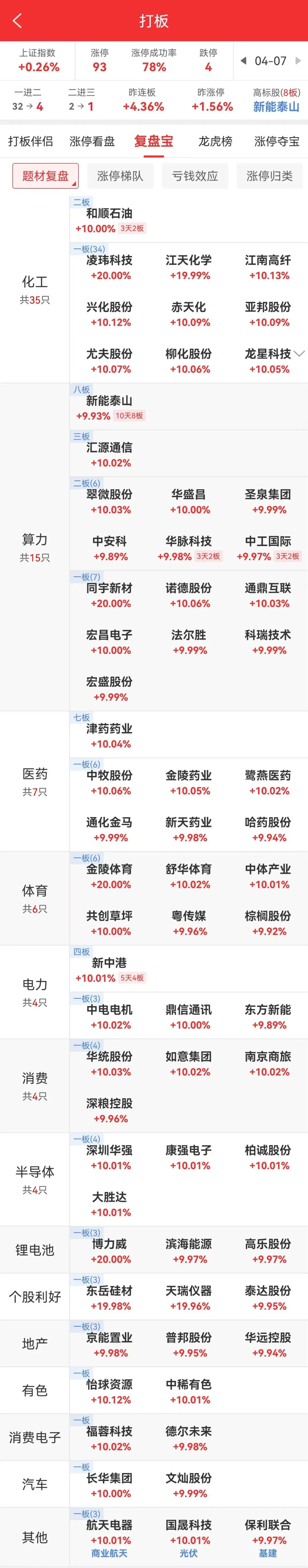Switch to the 打板伴侣 tab
The image size is (308, 1568).
click(31, 141)
